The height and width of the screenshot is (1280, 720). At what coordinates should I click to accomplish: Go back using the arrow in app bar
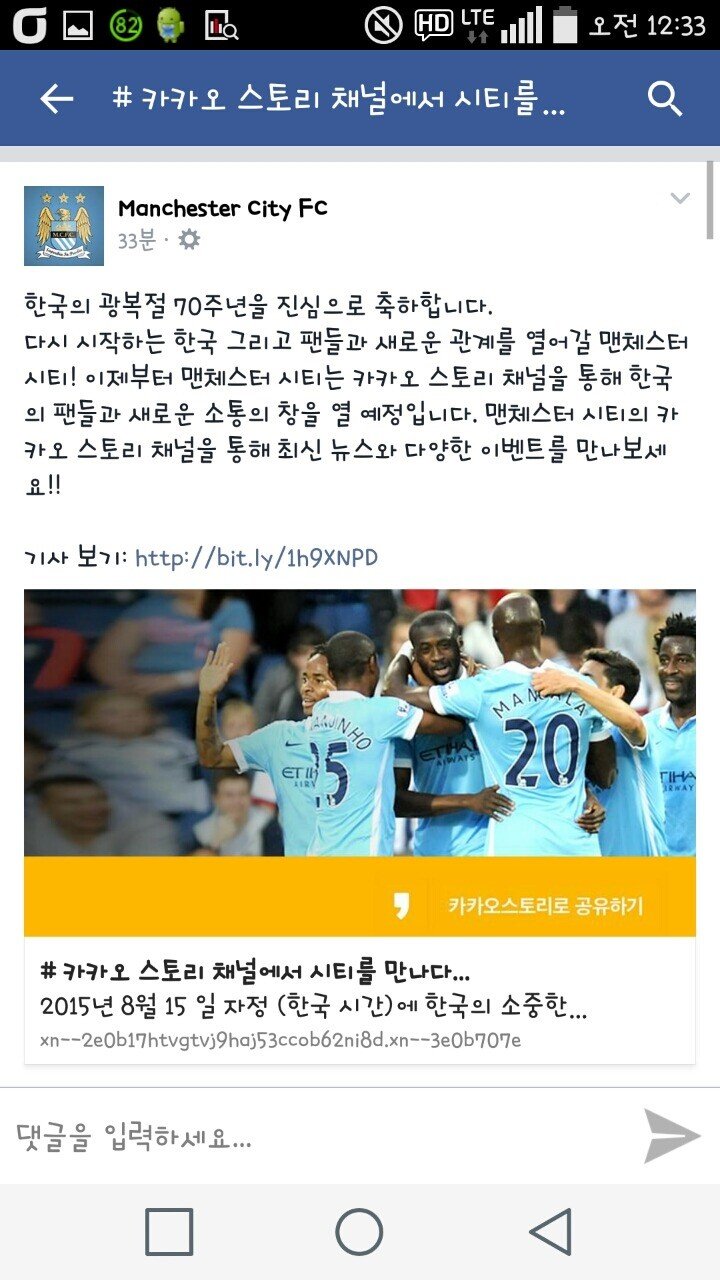57,98
